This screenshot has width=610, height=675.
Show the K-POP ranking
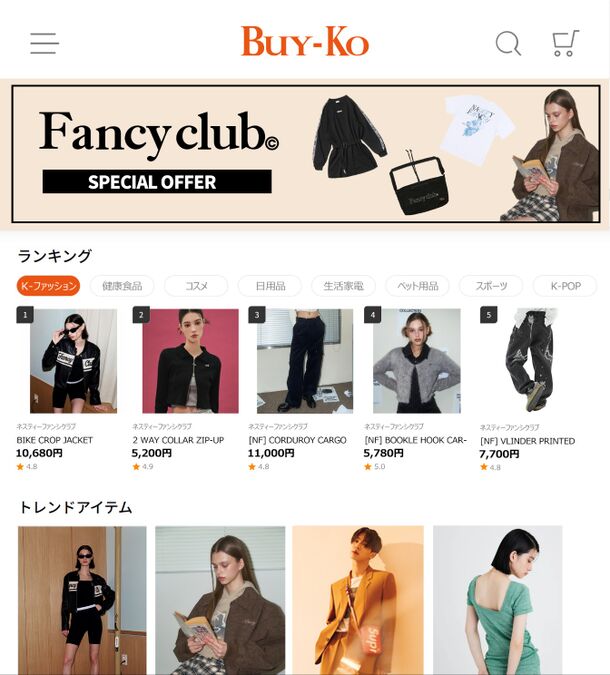565,286
